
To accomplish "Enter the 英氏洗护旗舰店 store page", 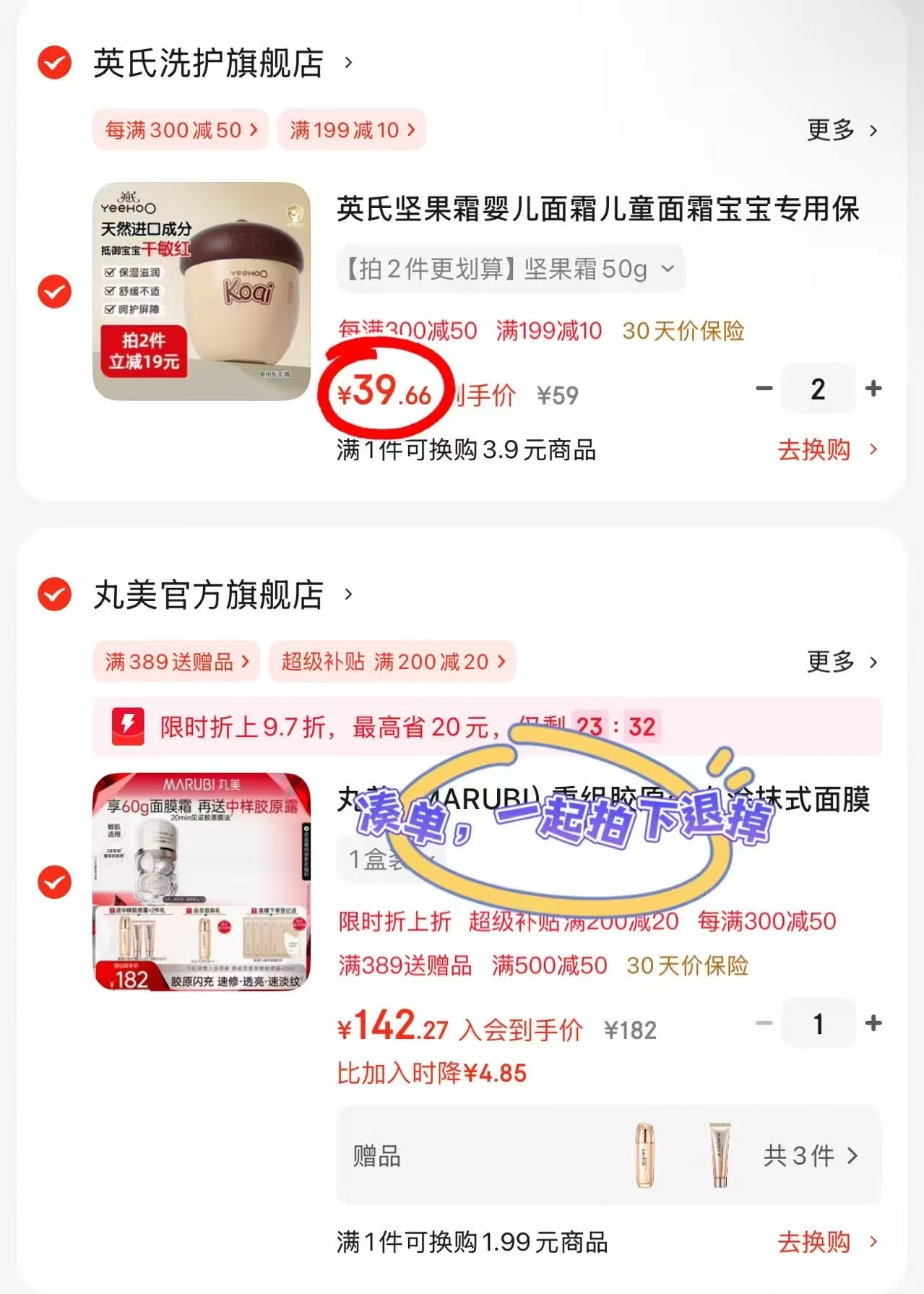I will [x=210, y=64].
